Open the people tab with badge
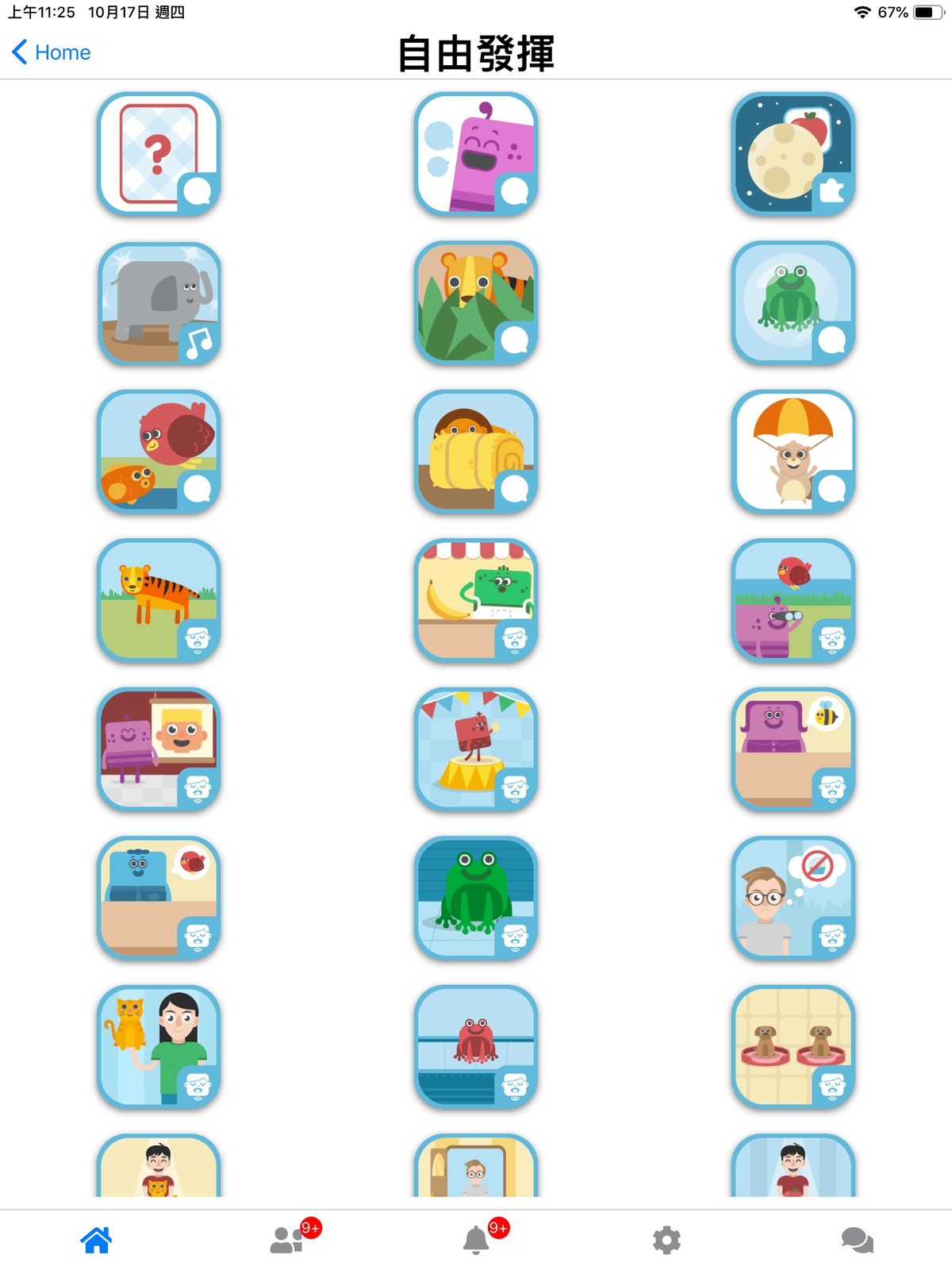 click(x=286, y=1240)
